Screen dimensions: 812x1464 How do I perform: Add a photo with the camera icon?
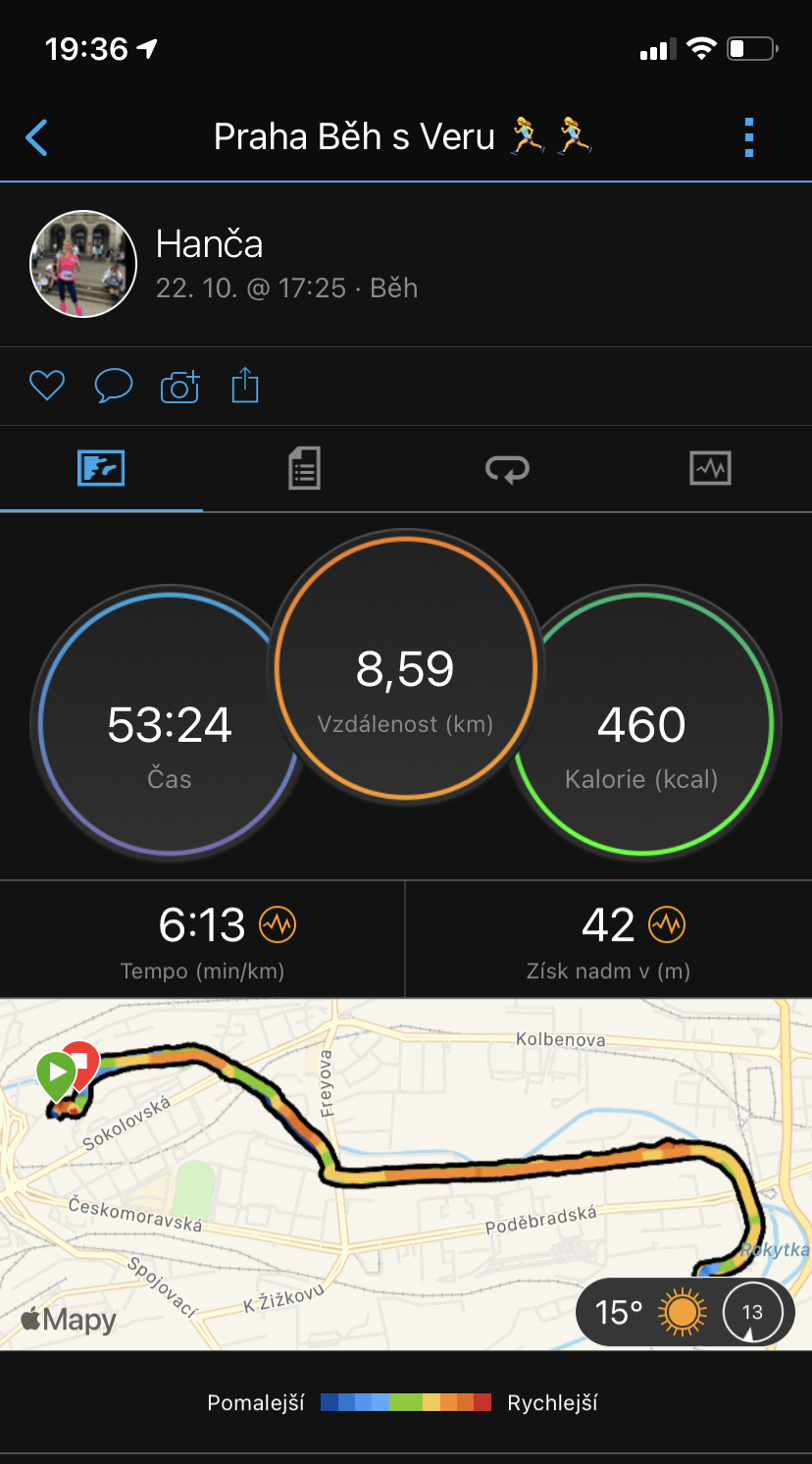pyautogui.click(x=180, y=387)
